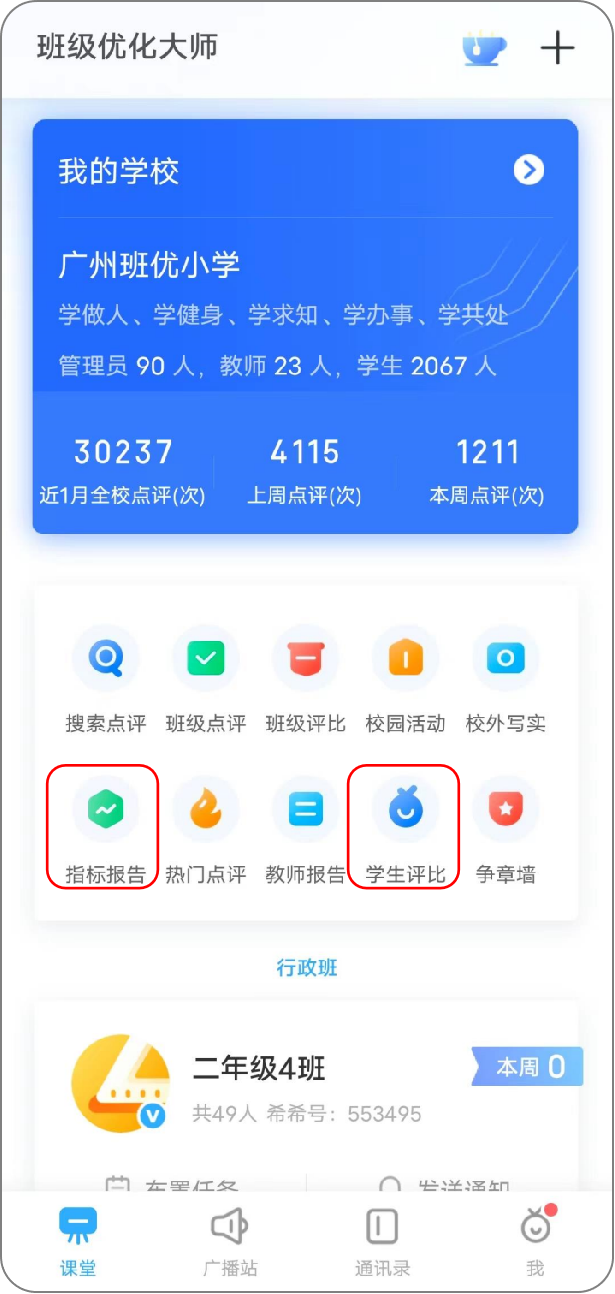Switch to 通讯录 tab

pyautogui.click(x=382, y=1241)
